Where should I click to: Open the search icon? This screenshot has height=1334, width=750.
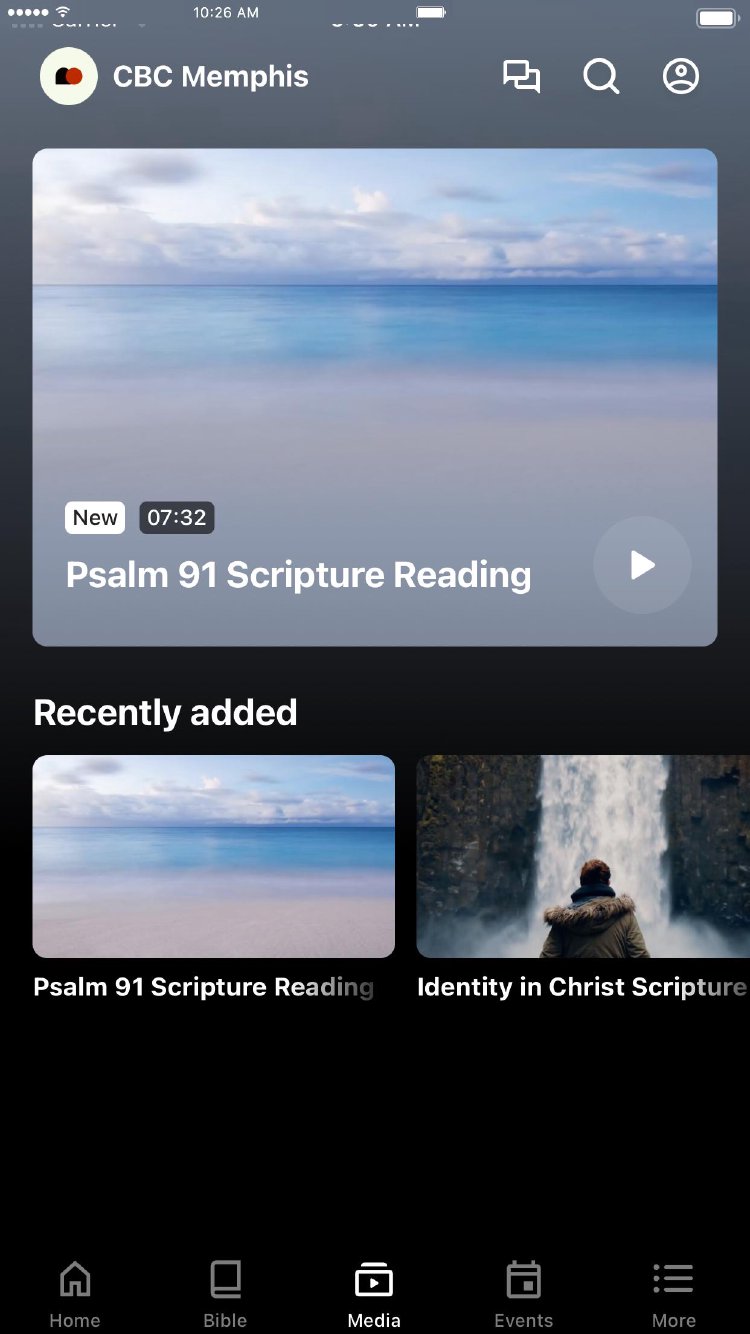point(601,77)
